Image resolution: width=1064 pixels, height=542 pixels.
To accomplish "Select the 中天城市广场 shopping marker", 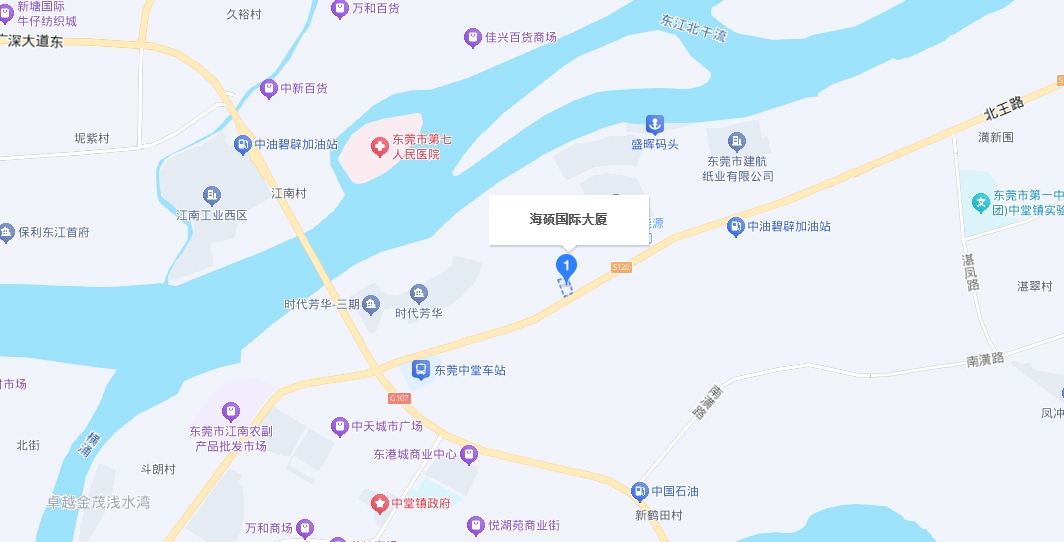I will 339,426.
